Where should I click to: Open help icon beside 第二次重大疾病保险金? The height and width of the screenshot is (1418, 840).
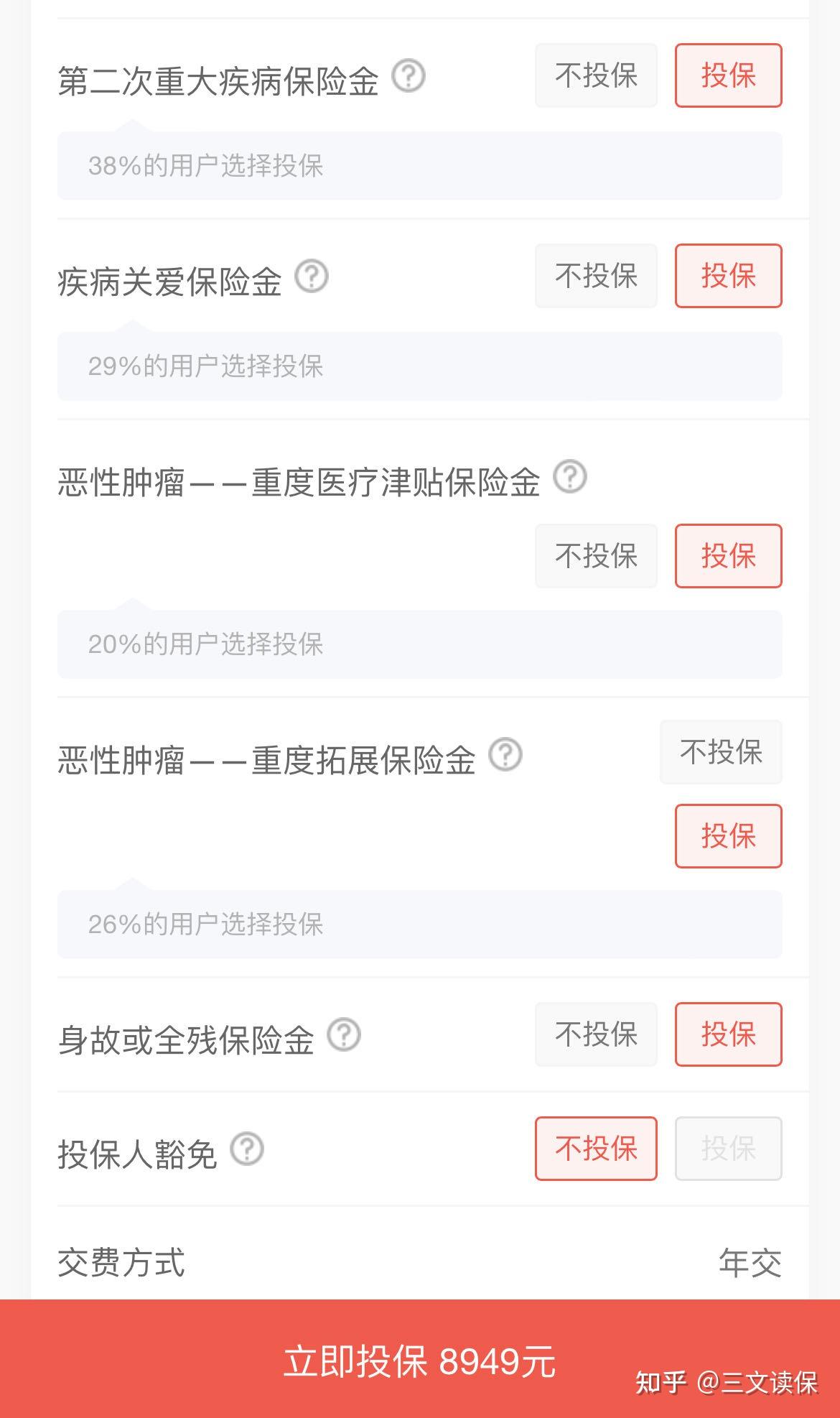(409, 76)
